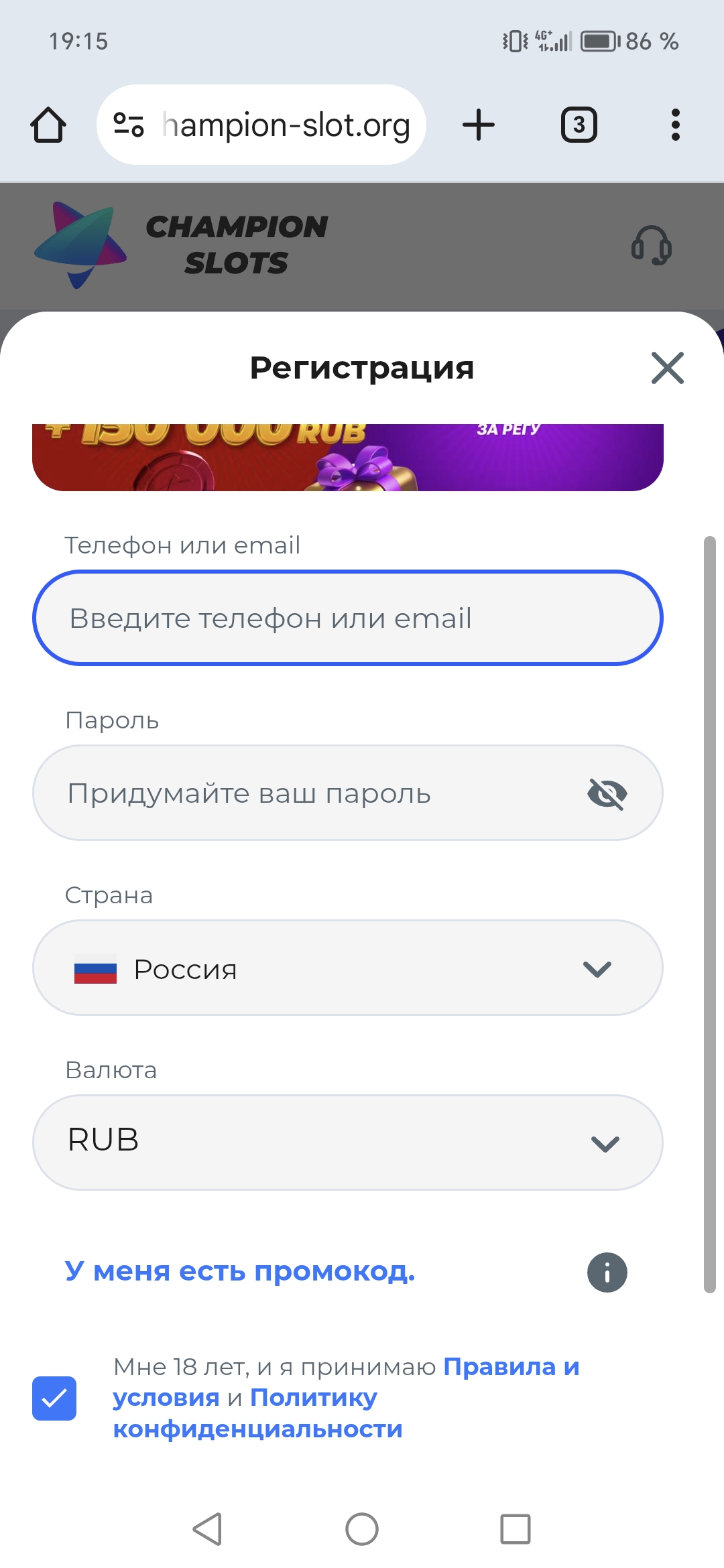
Task: Open the browser overflow menu
Action: [675, 125]
